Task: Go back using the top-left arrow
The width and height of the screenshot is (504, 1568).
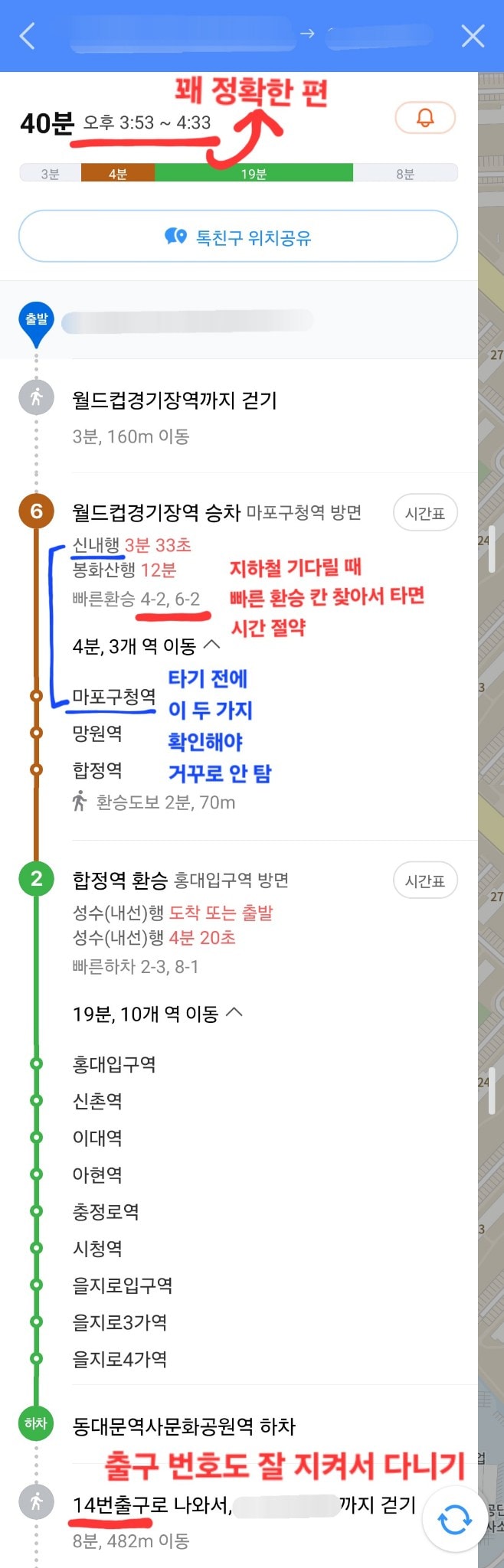Action: click(x=28, y=36)
